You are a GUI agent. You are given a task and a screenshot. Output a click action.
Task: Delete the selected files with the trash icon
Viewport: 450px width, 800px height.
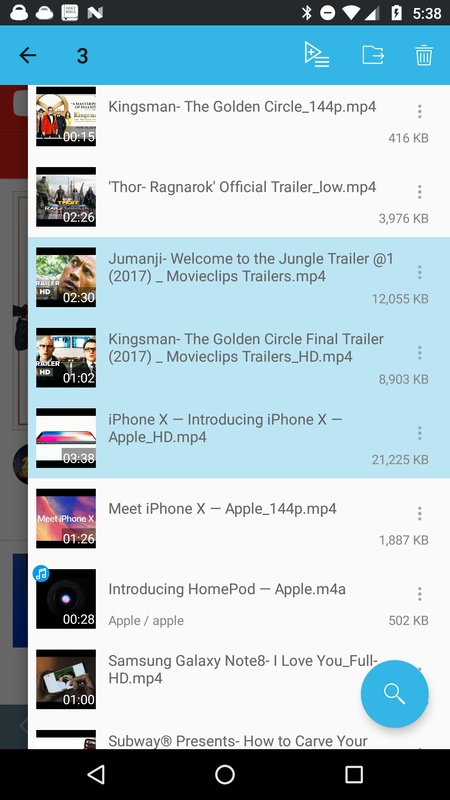tap(423, 55)
